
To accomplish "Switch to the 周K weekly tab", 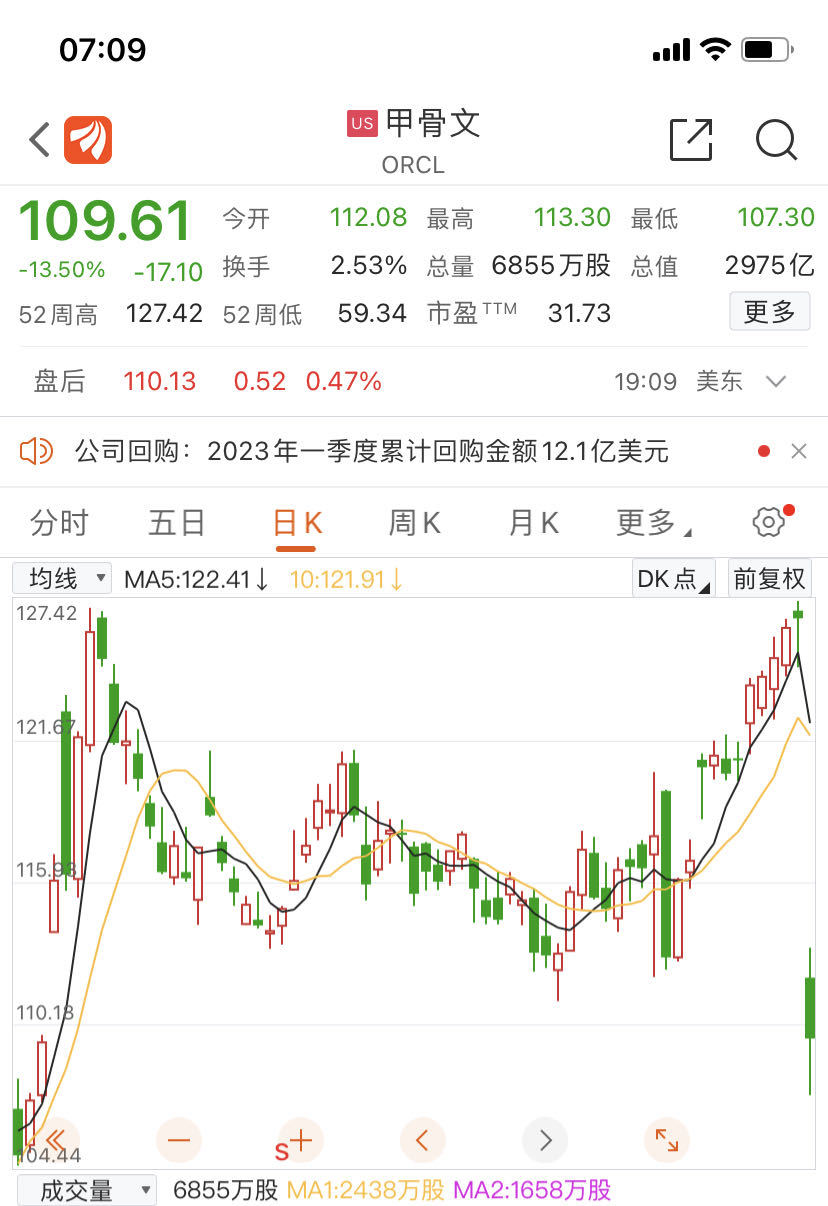I will (413, 521).
